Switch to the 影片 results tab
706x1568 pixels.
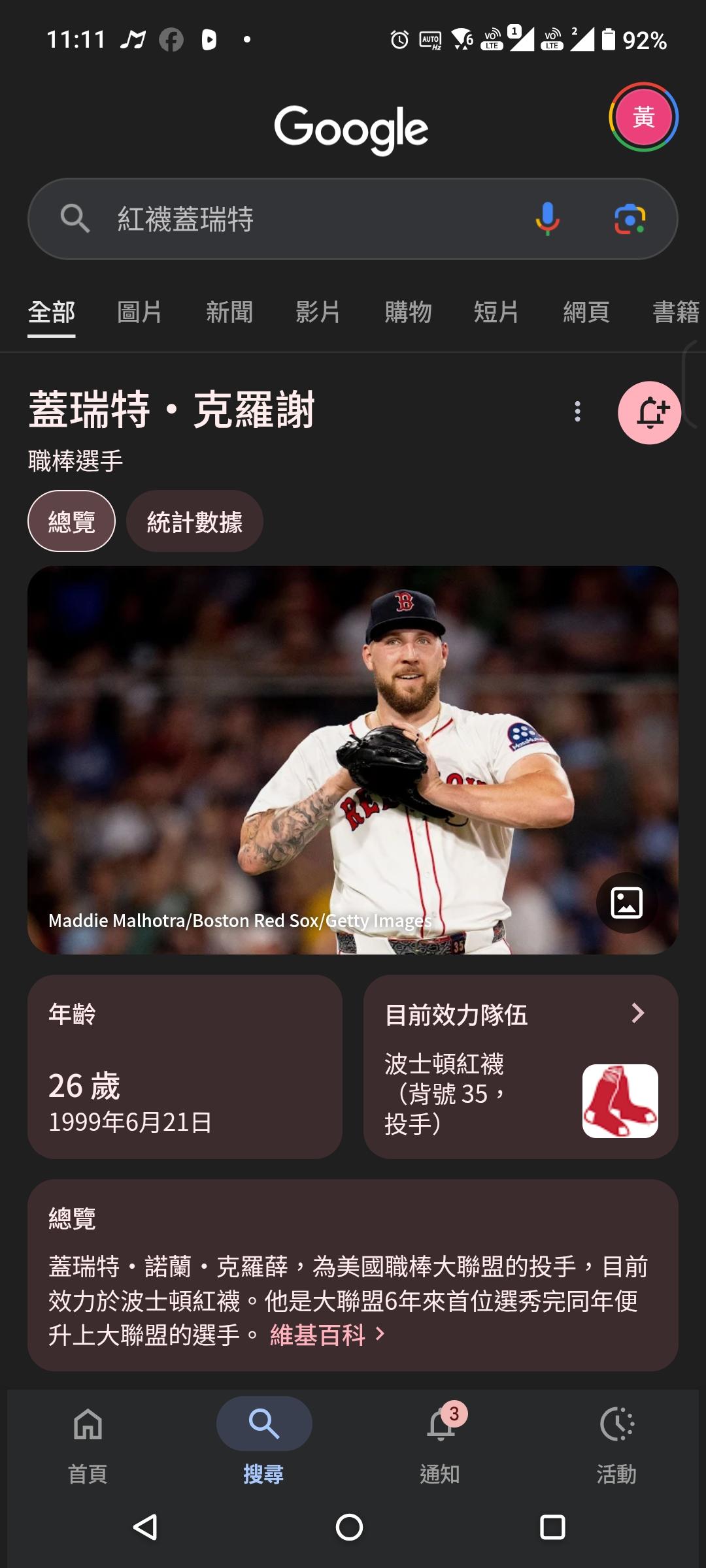(x=318, y=312)
